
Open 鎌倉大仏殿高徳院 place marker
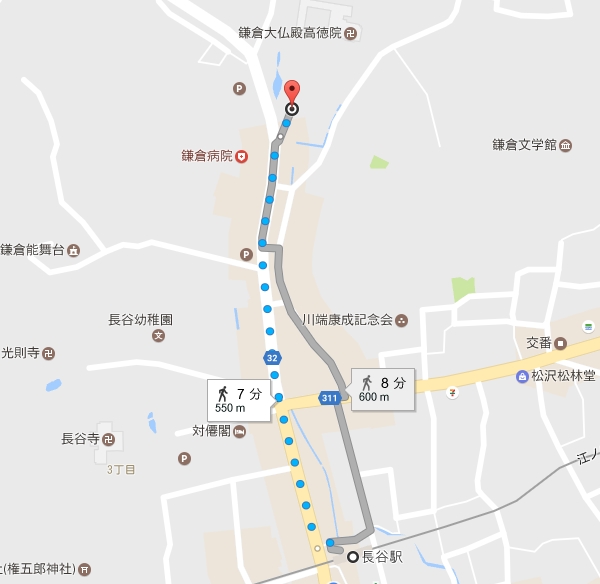click(351, 32)
